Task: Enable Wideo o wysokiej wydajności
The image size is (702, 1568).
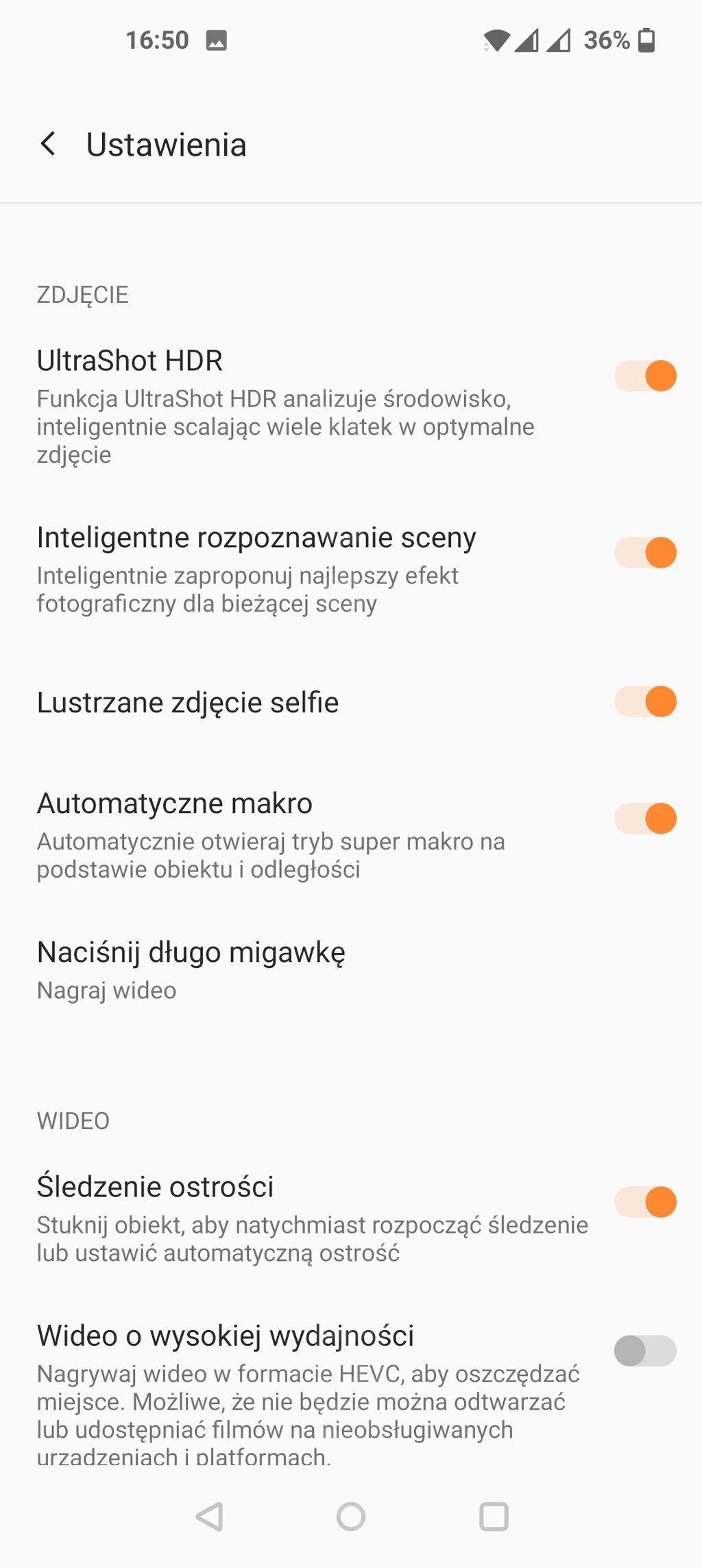Action: (x=645, y=1351)
